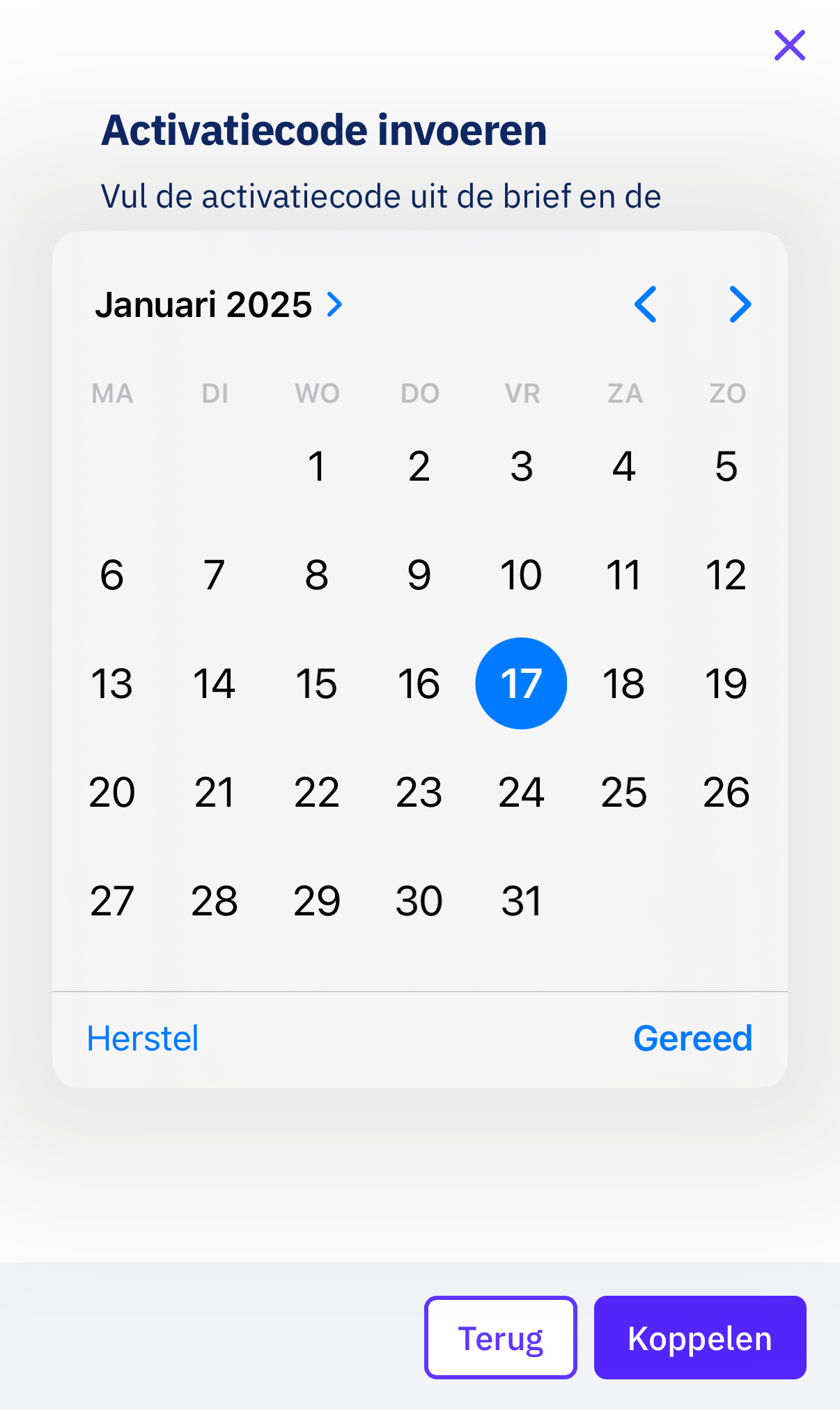Pick day 5 in the calendar
Image resolution: width=840 pixels, height=1410 pixels.
(x=726, y=466)
